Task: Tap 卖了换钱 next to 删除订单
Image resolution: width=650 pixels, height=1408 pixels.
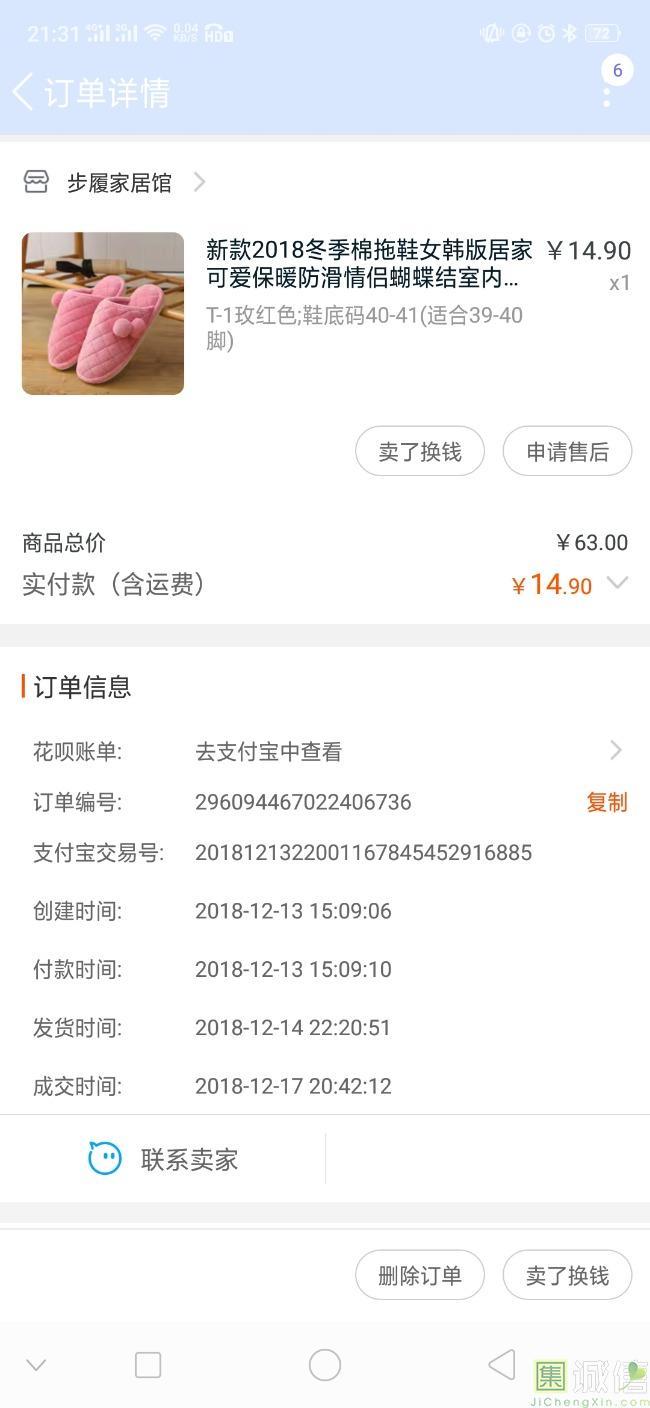Action: pyautogui.click(x=567, y=1275)
